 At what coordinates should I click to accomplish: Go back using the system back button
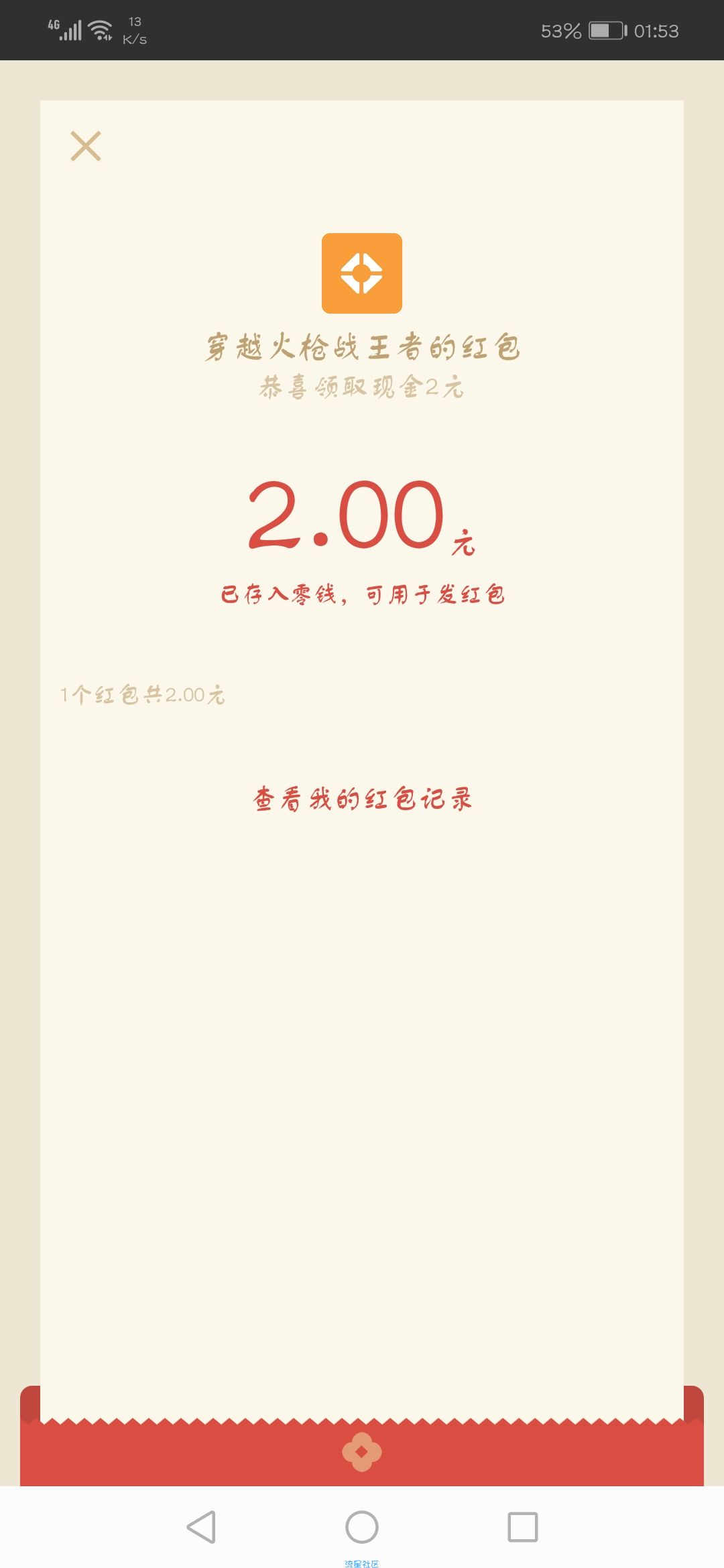[x=201, y=1527]
